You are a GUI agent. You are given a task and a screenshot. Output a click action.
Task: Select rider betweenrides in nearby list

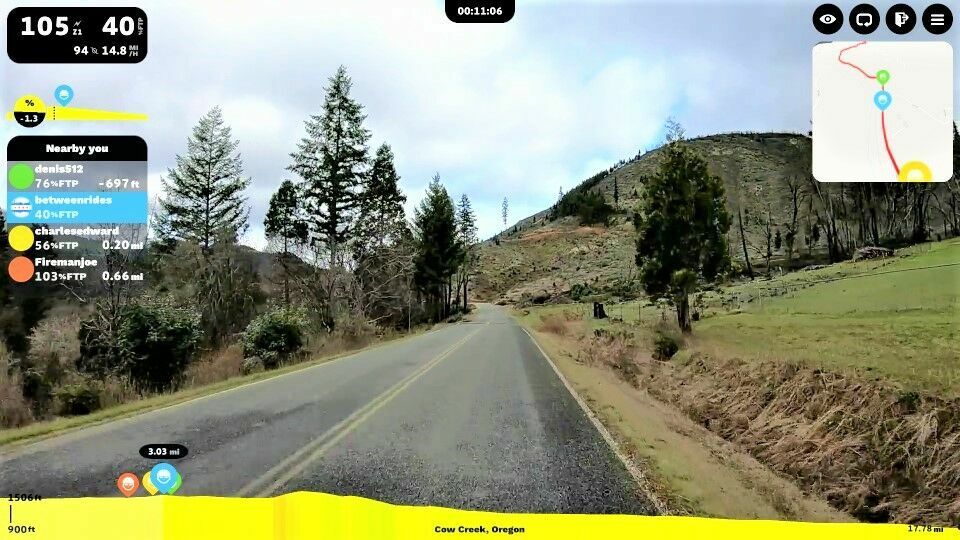77,207
